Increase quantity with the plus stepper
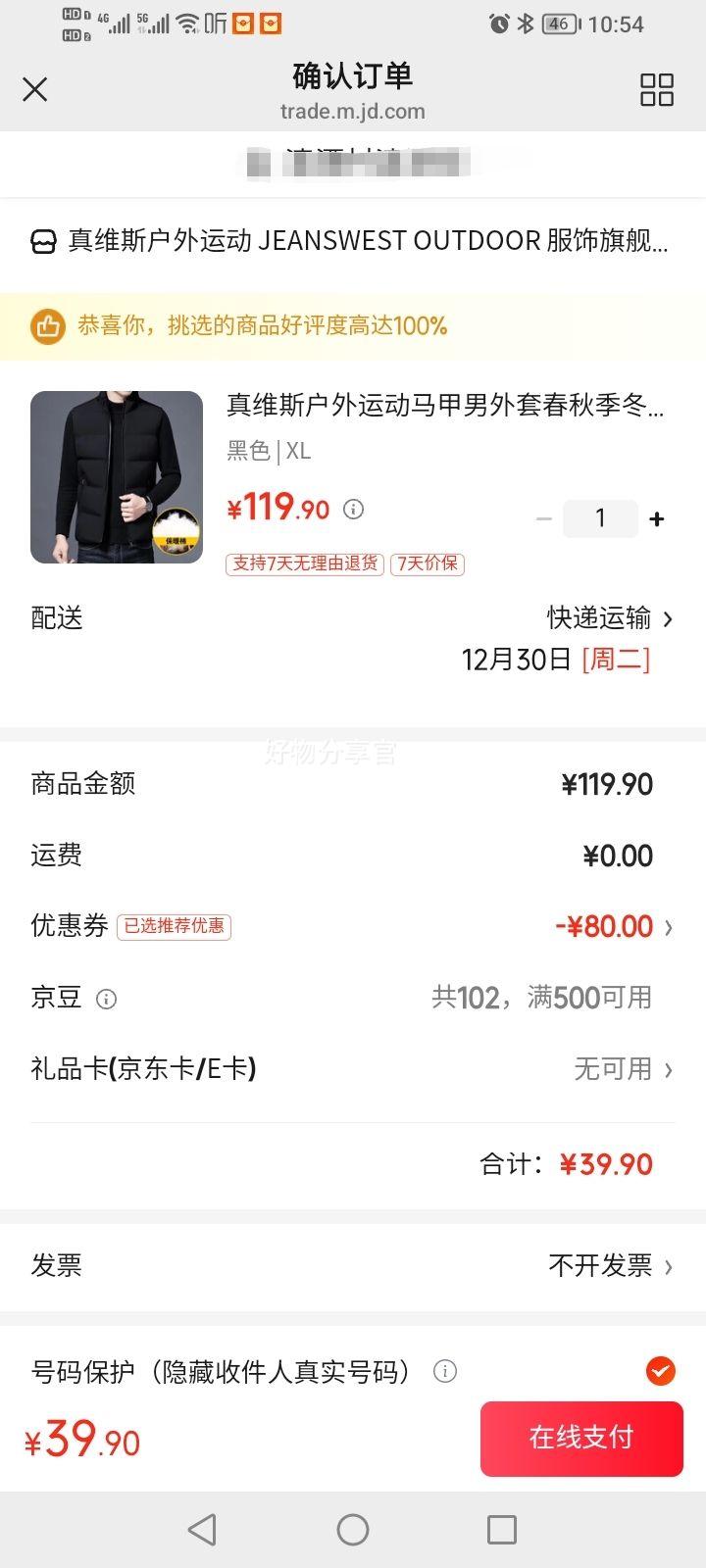The width and height of the screenshot is (706, 1568). tap(656, 518)
